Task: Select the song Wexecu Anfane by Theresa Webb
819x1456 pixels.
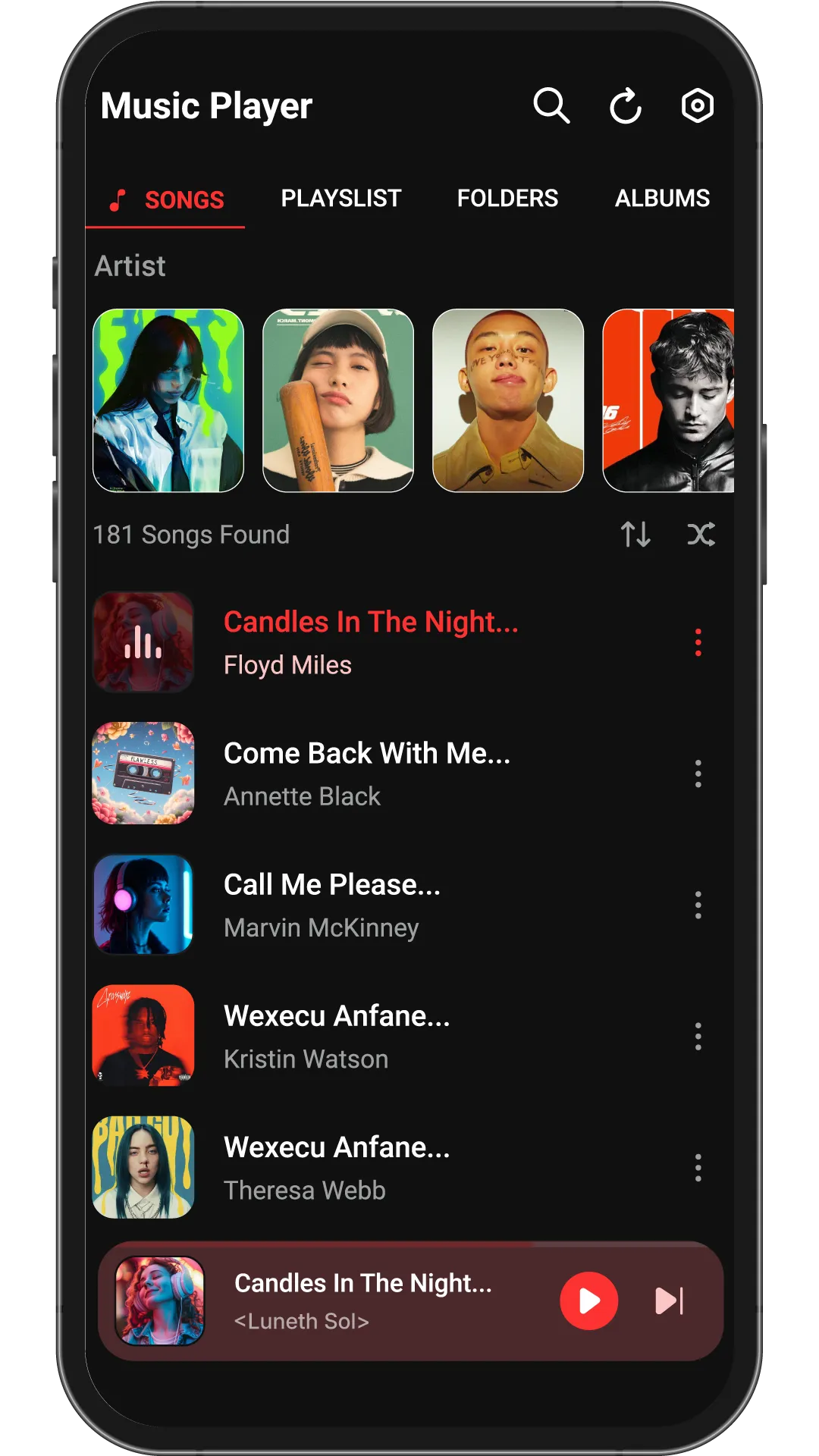Action: point(336,1147)
